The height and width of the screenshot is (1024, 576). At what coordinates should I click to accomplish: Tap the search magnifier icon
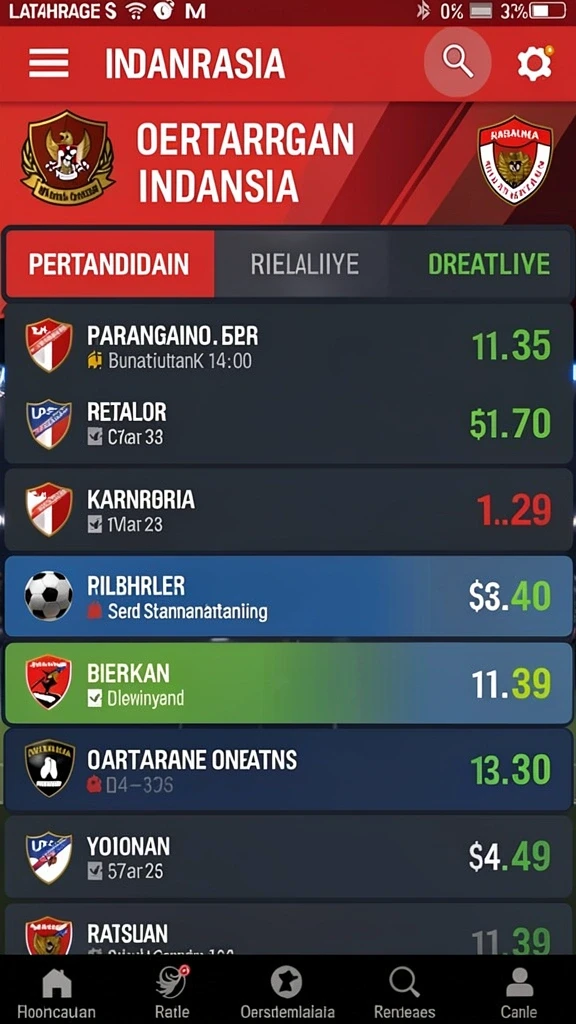[458, 62]
